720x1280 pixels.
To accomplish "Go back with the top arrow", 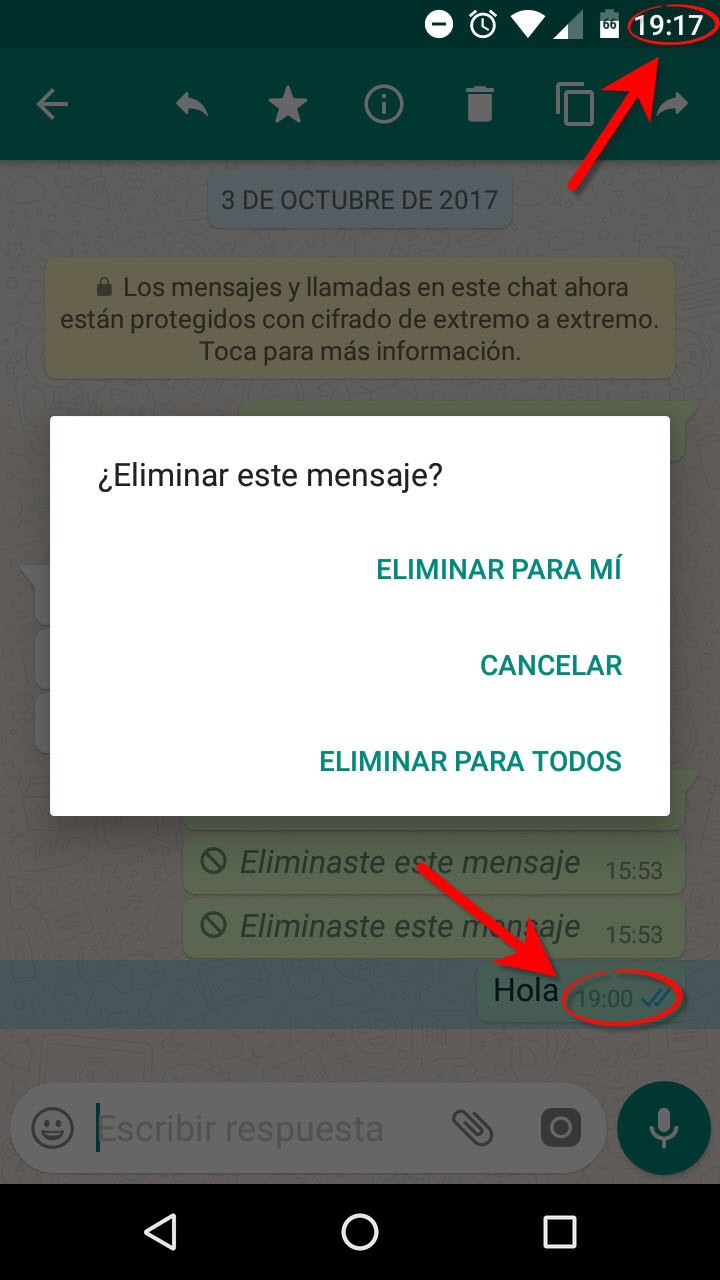I will (52, 104).
